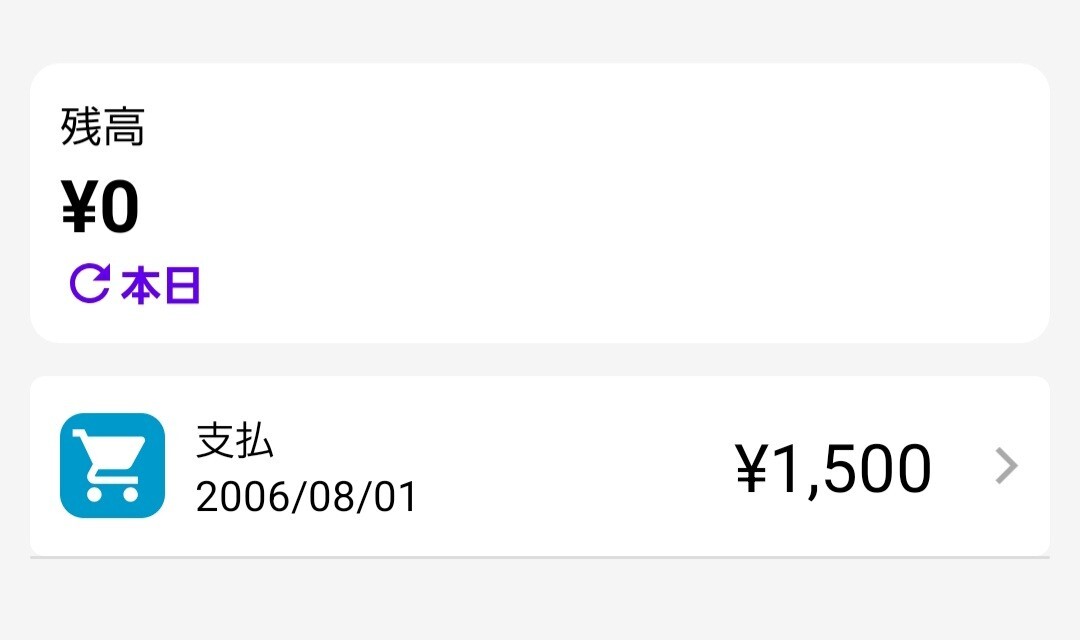
Task: Refresh the balance with 本日 button
Action: point(135,286)
